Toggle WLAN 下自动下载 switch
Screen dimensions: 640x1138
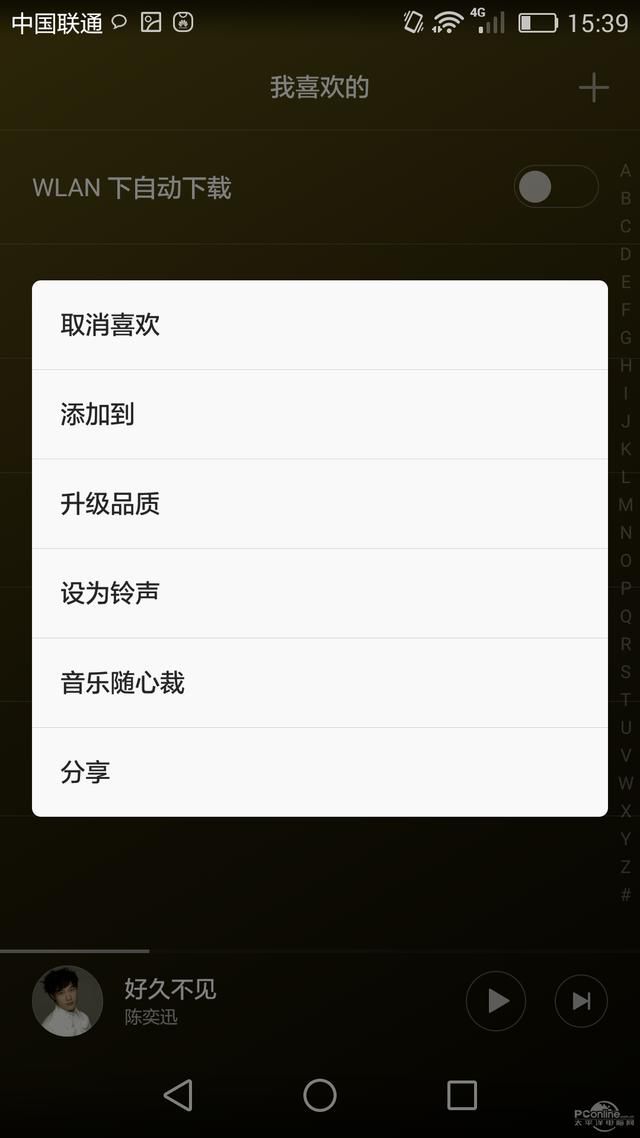pyautogui.click(x=556, y=187)
